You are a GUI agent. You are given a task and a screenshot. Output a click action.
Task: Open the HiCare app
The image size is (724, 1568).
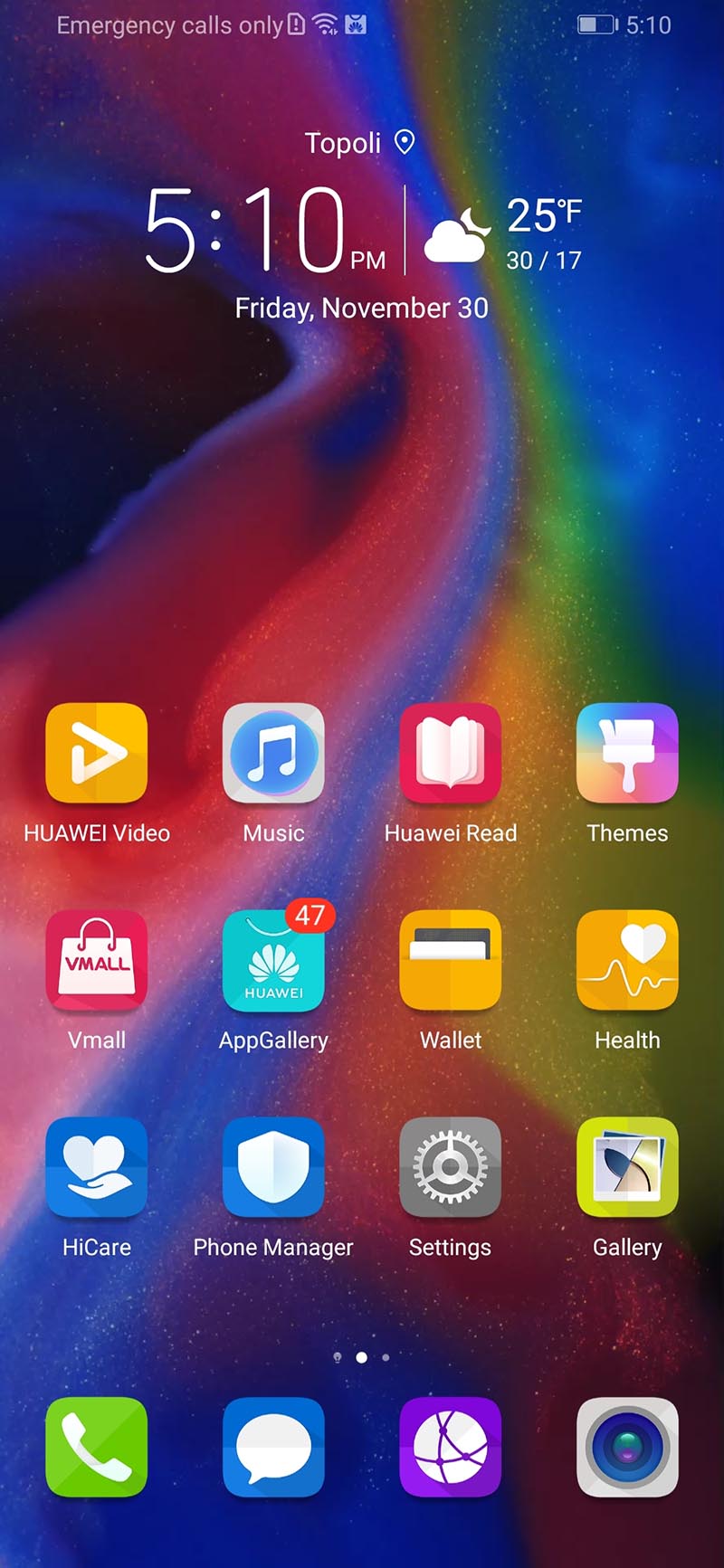pyautogui.click(x=97, y=1167)
